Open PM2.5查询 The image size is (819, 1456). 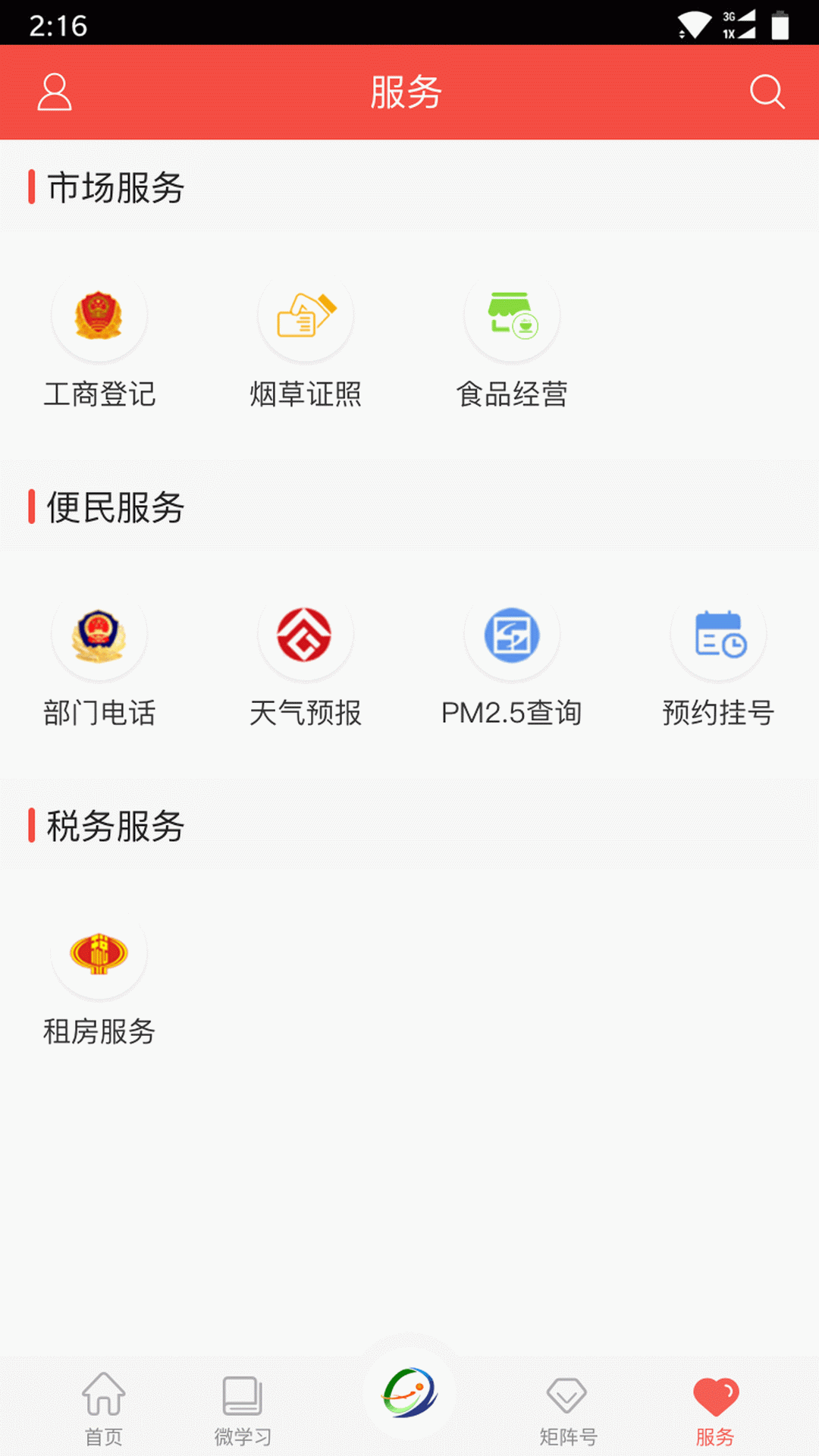click(x=512, y=661)
